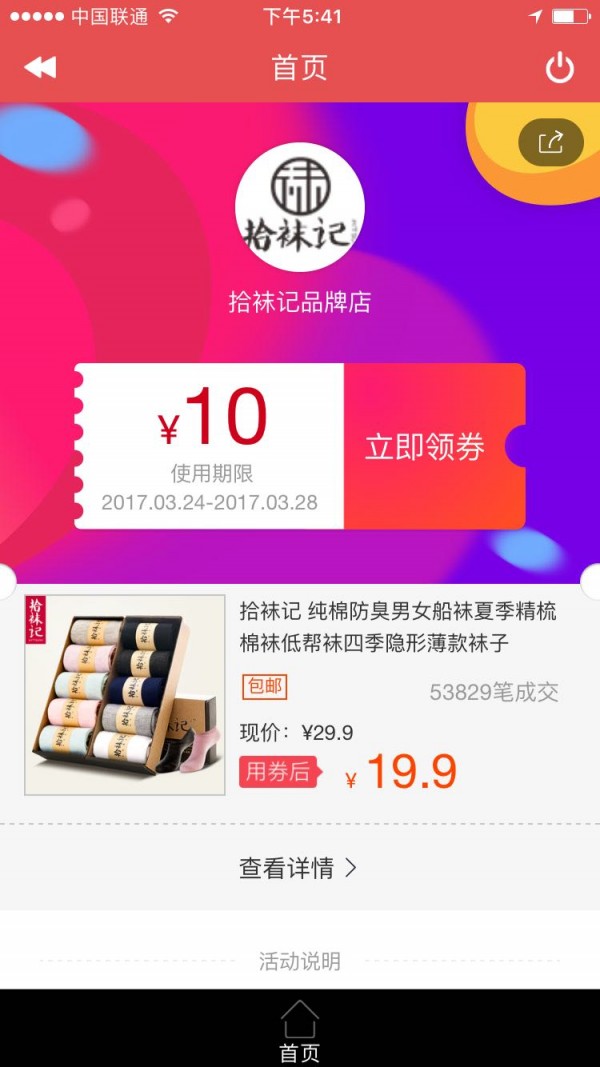
Task: Open the 拾袜记品牌店 store avatar
Action: point(299,206)
